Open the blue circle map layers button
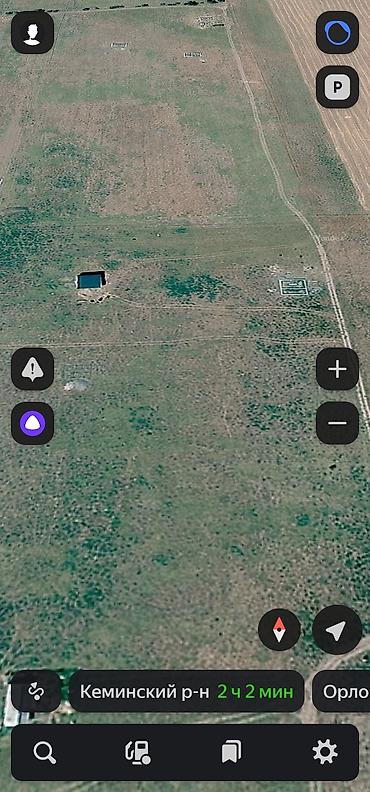370x792 pixels. click(x=337, y=32)
